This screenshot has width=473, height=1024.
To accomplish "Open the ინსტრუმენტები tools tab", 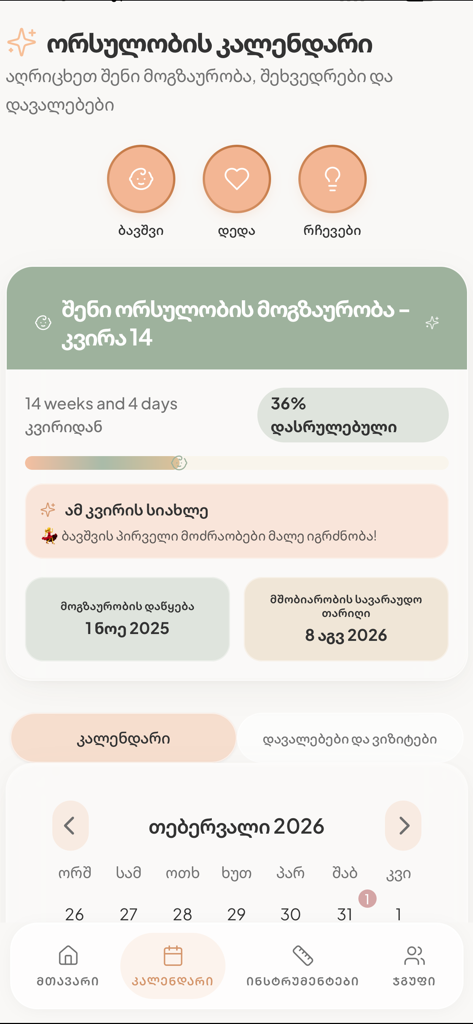I will click(x=302, y=965).
